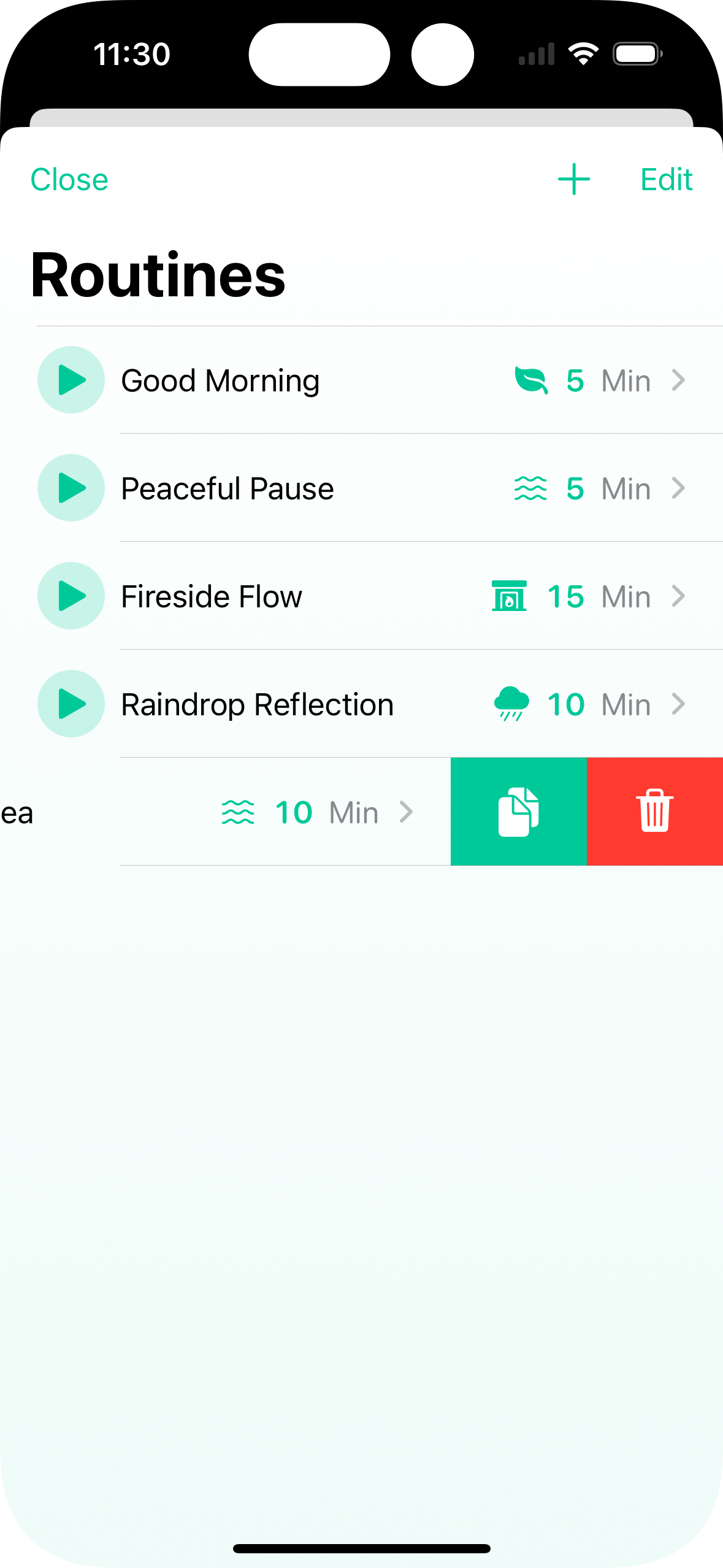Play the Peaceful Pause routine
Viewport: 723px width, 1568px height.
(71, 488)
